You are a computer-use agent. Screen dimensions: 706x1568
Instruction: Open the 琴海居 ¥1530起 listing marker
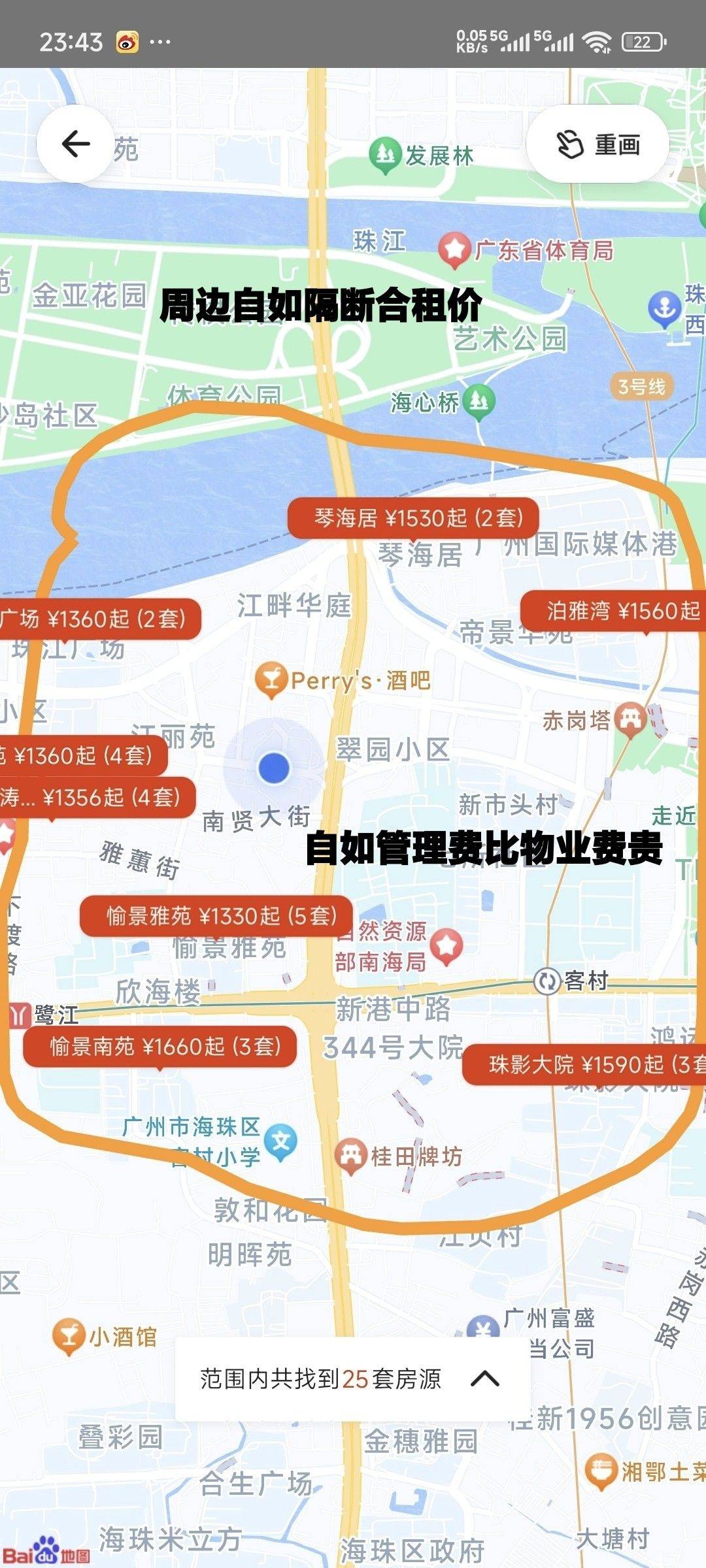(413, 518)
